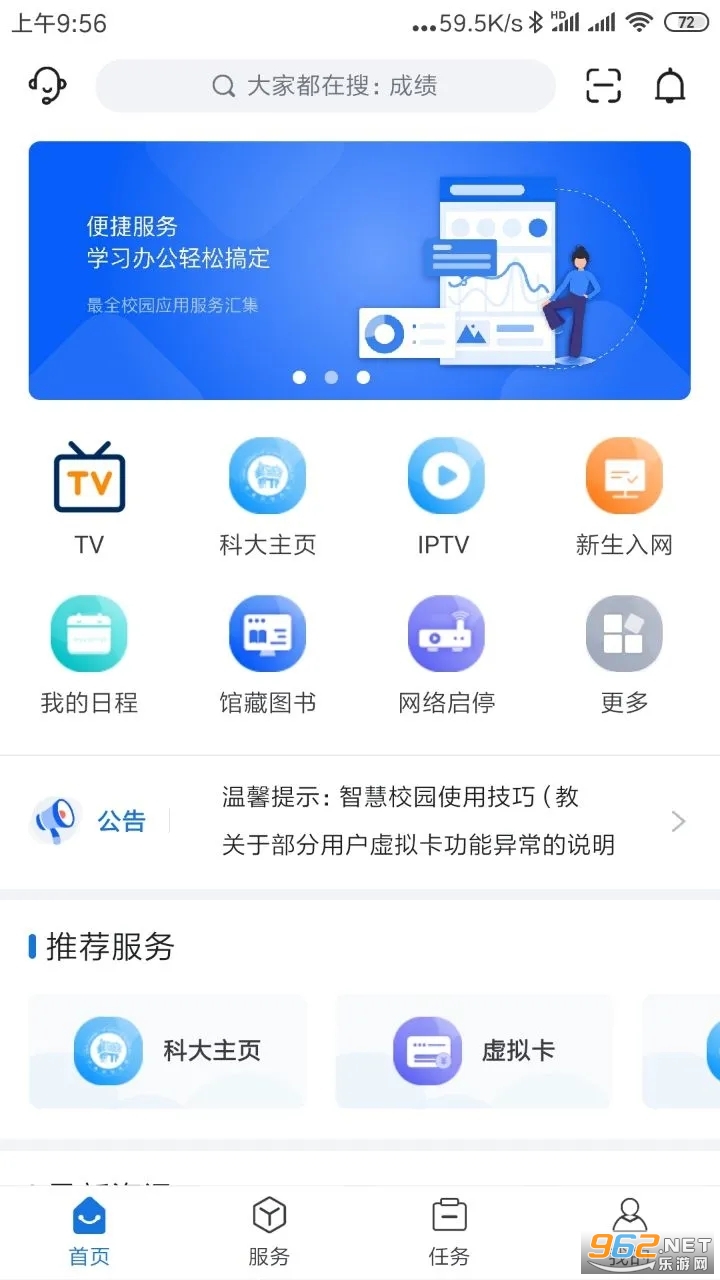Open the scan code icon
720x1280 pixels.
pos(603,86)
